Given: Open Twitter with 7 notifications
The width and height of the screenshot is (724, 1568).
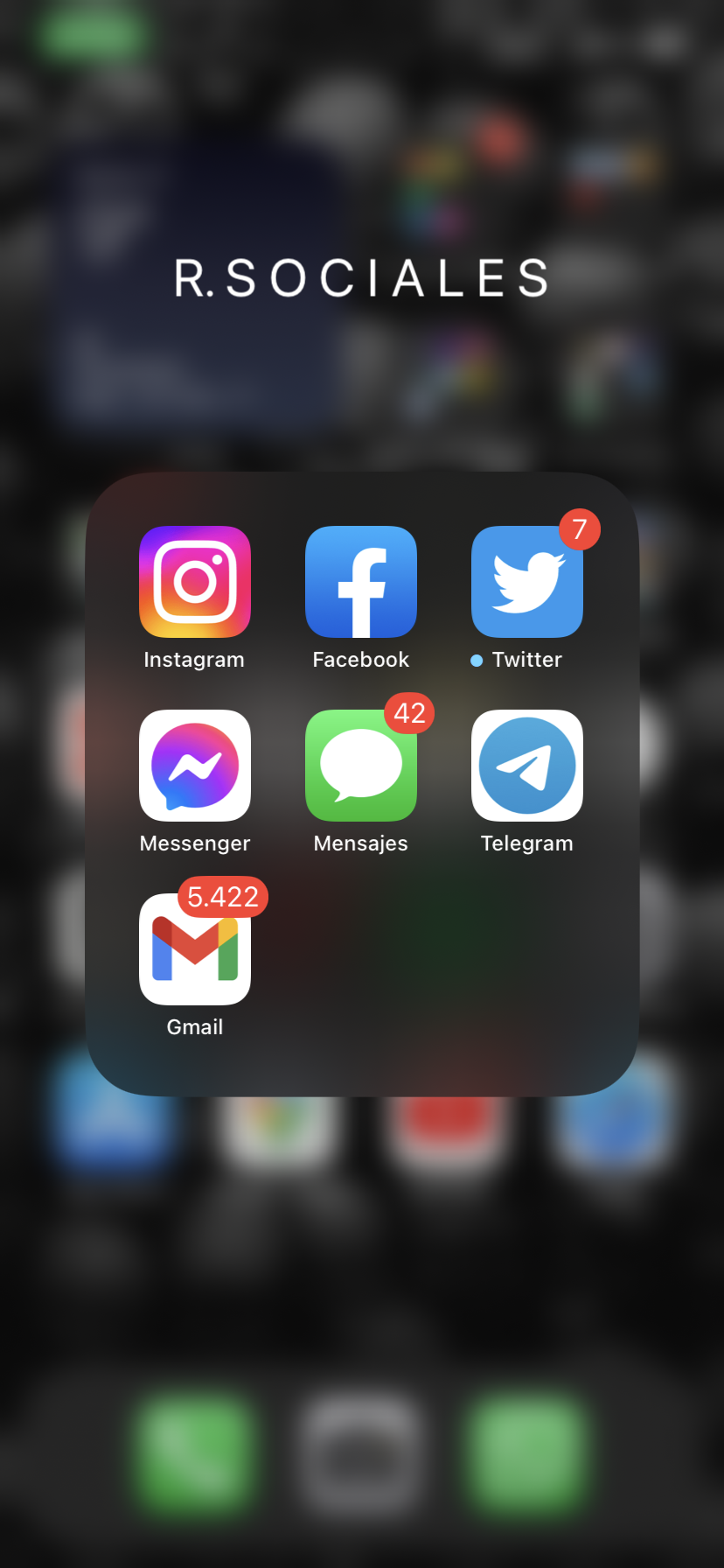Looking at the screenshot, I should pyautogui.click(x=526, y=582).
